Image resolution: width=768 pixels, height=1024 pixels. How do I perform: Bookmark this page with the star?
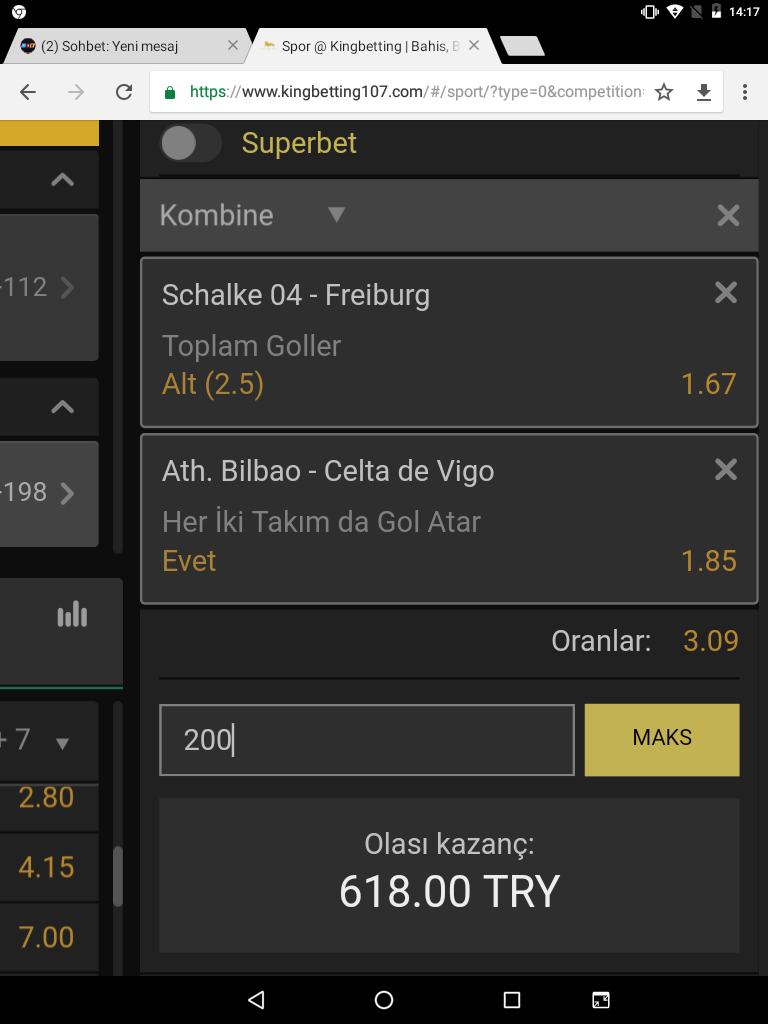click(664, 92)
